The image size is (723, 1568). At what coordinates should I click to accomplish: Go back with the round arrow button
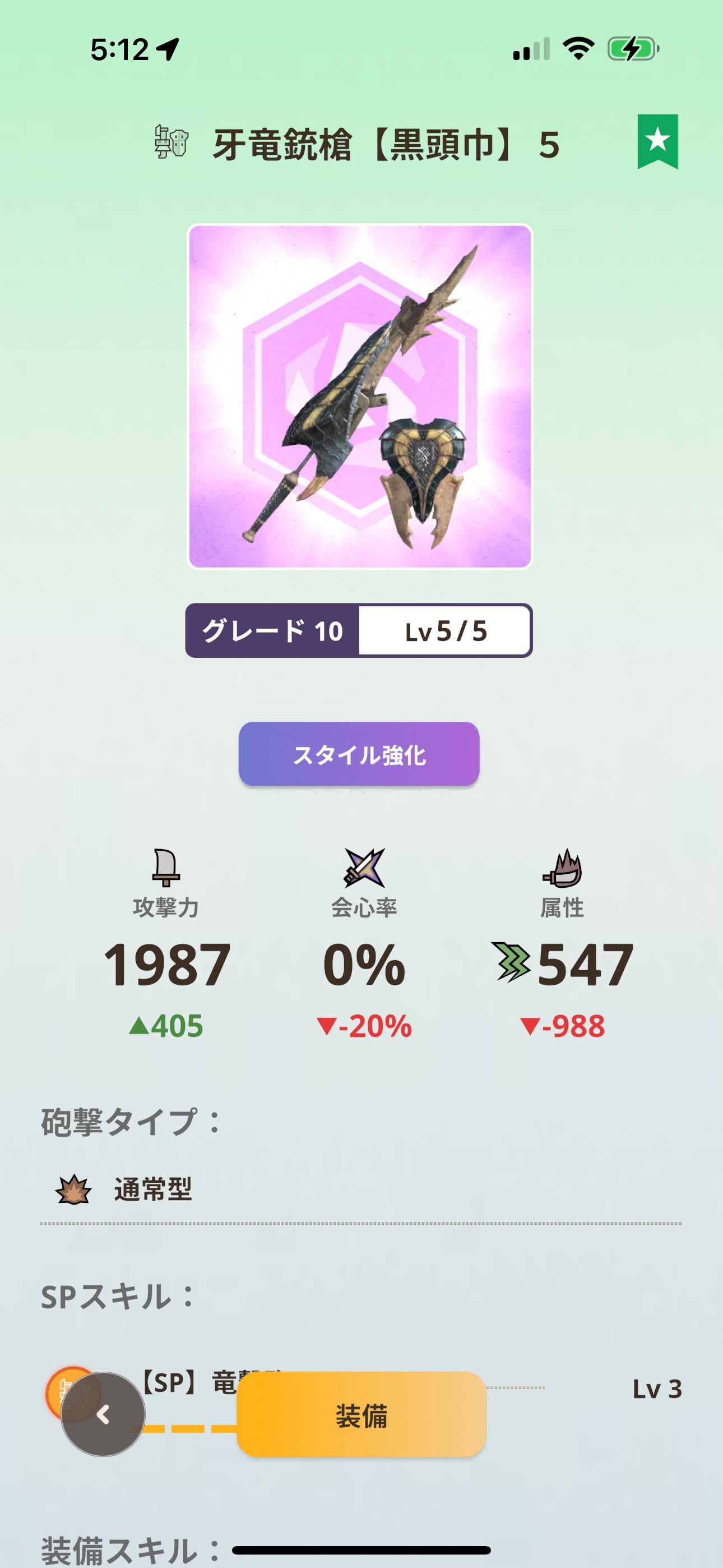103,1414
